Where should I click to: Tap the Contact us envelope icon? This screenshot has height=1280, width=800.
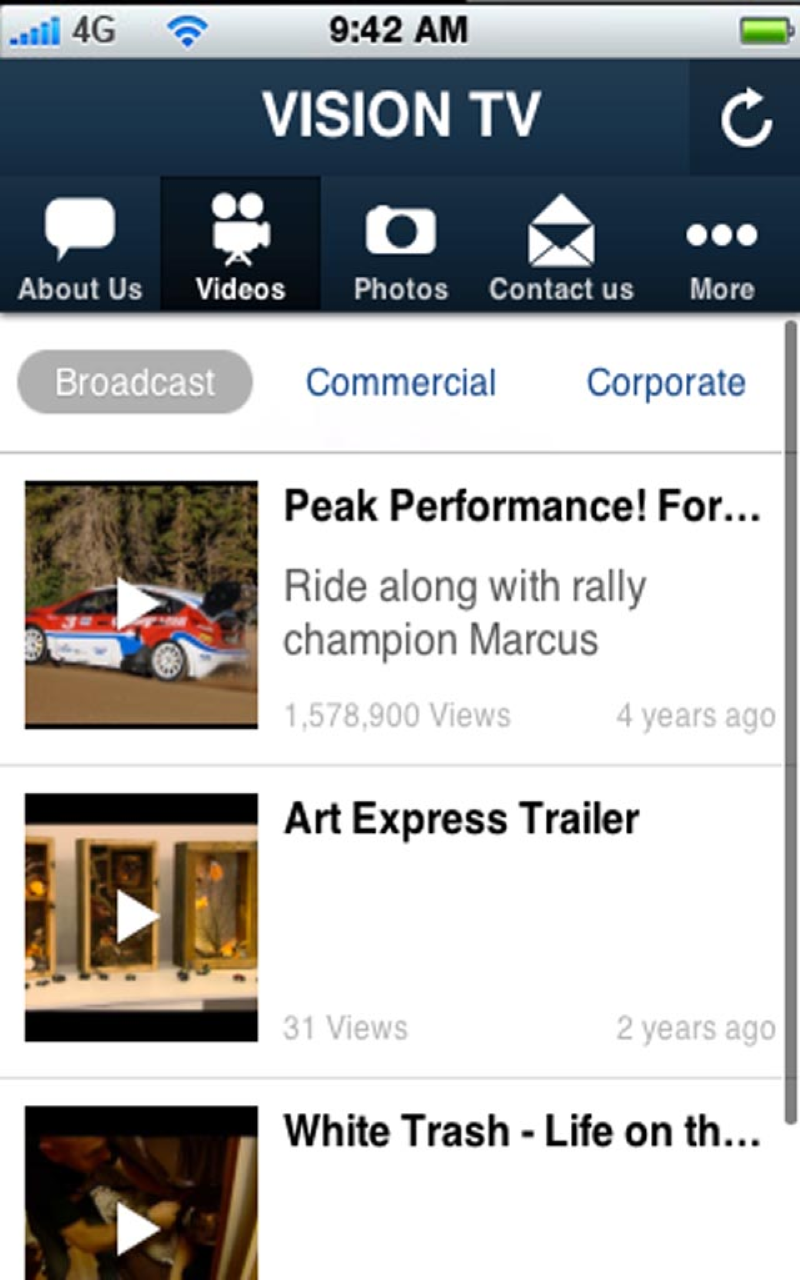pyautogui.click(x=561, y=228)
